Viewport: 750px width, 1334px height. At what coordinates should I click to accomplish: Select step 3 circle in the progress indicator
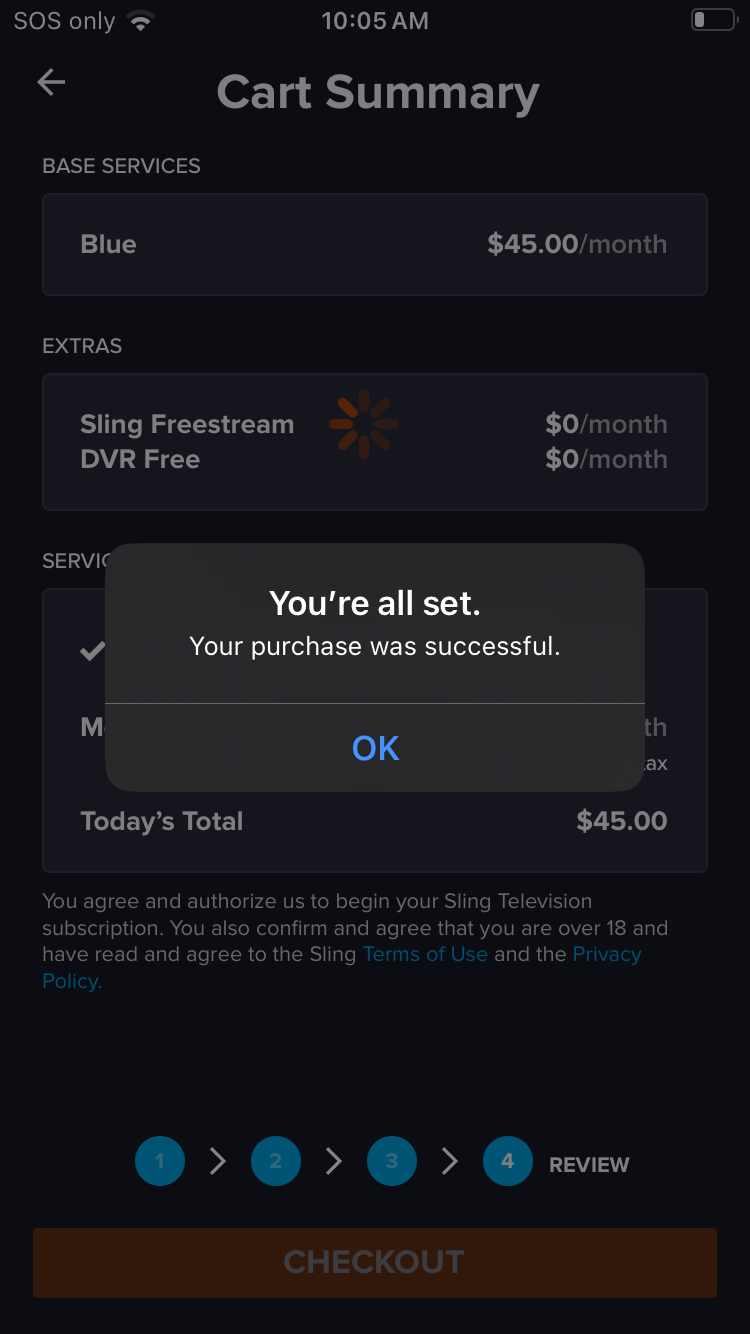click(392, 1162)
